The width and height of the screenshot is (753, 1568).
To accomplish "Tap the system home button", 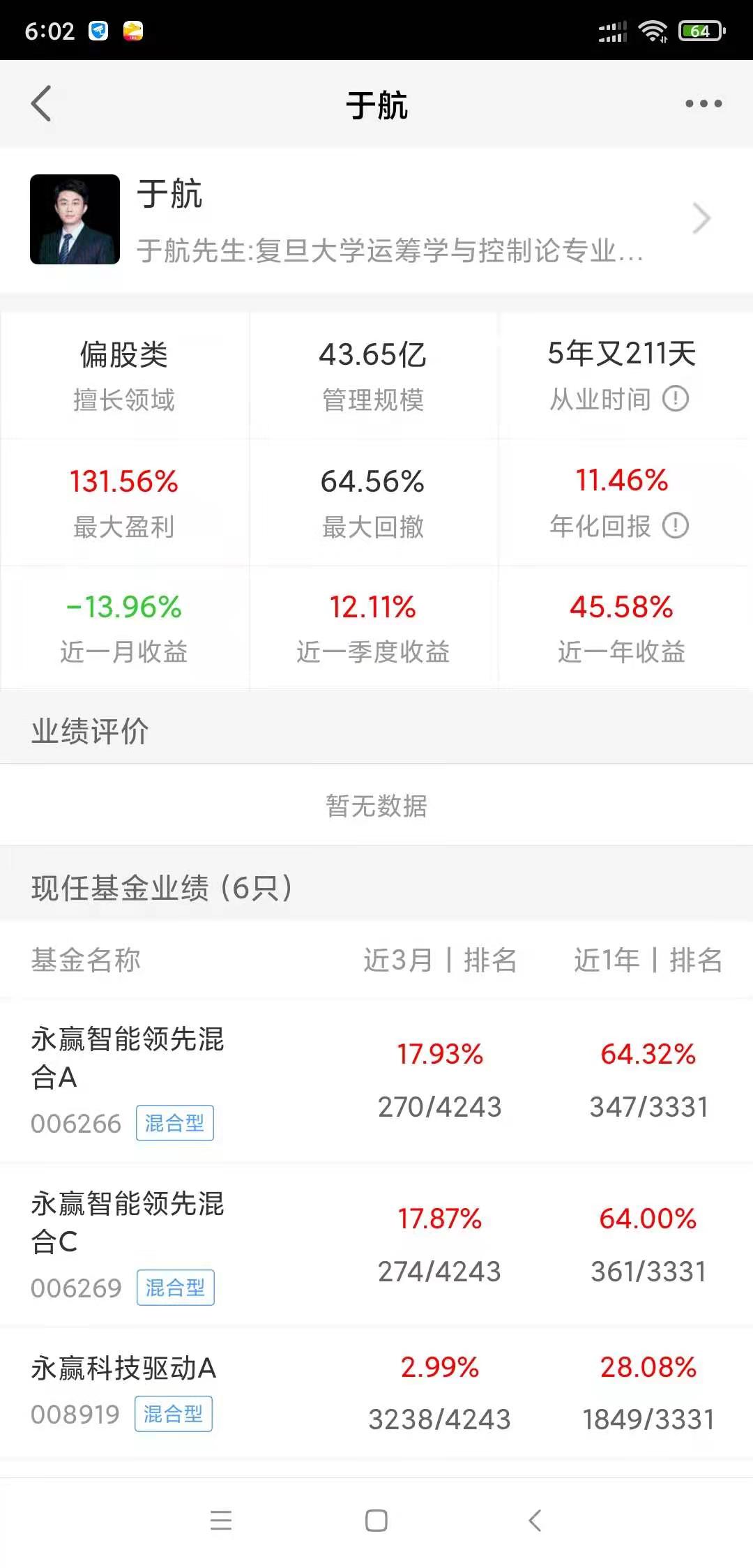I will (376, 1521).
